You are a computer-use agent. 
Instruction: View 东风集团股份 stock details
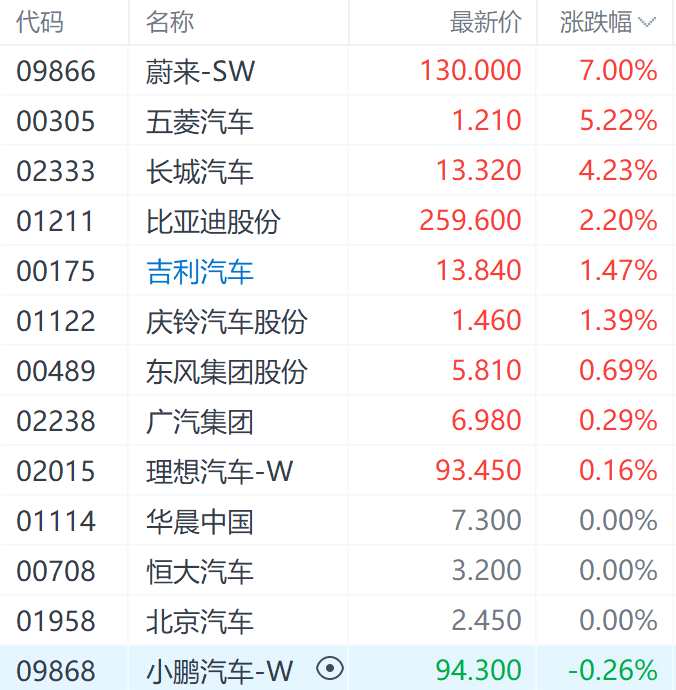tap(226, 371)
